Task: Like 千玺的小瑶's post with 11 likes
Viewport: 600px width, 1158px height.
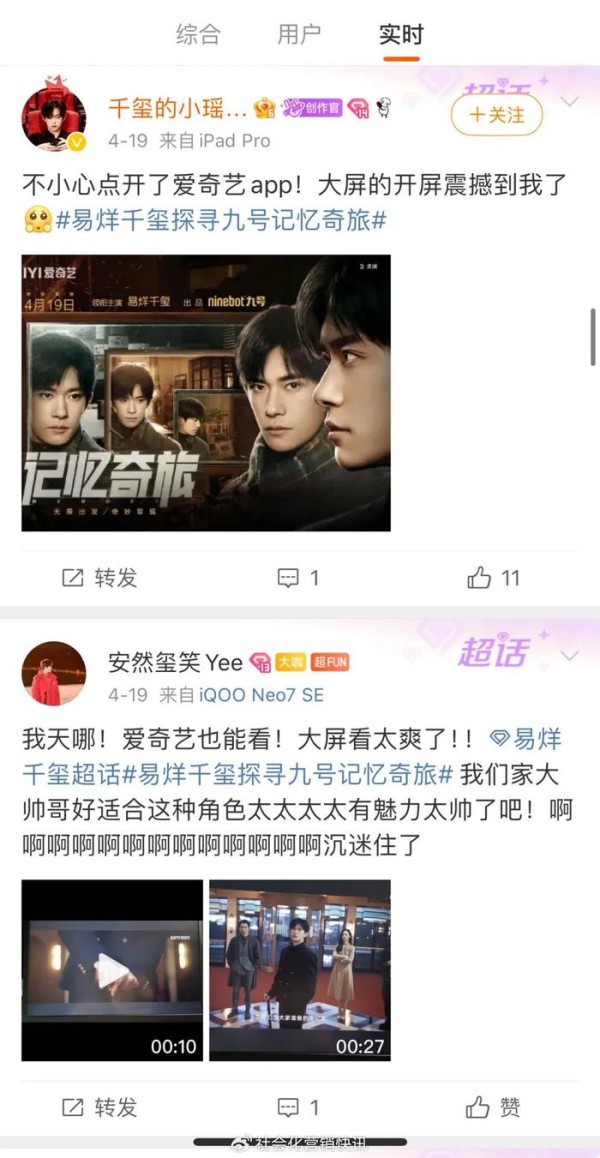Action: coord(494,577)
